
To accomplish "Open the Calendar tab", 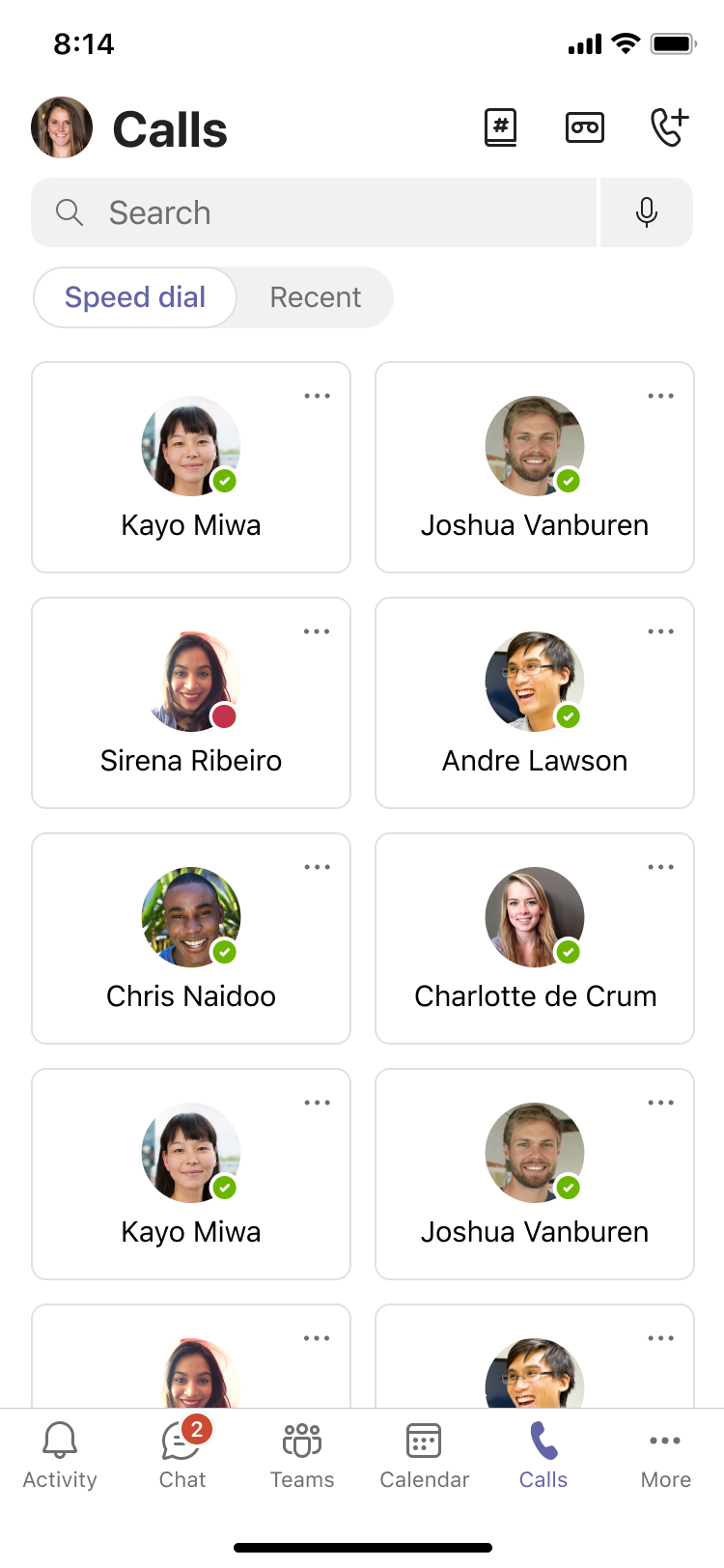I will 425,1456.
